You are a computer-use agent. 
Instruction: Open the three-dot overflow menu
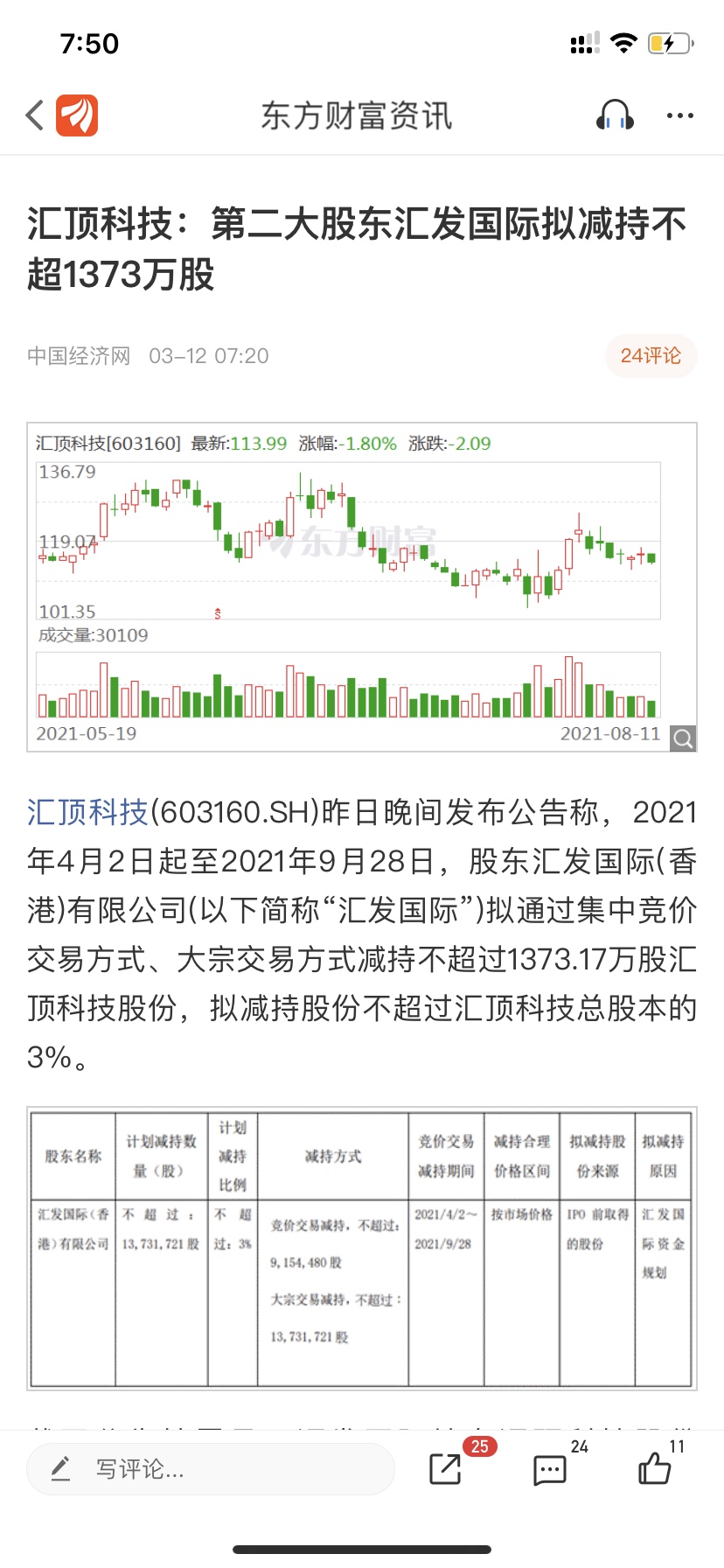680,115
